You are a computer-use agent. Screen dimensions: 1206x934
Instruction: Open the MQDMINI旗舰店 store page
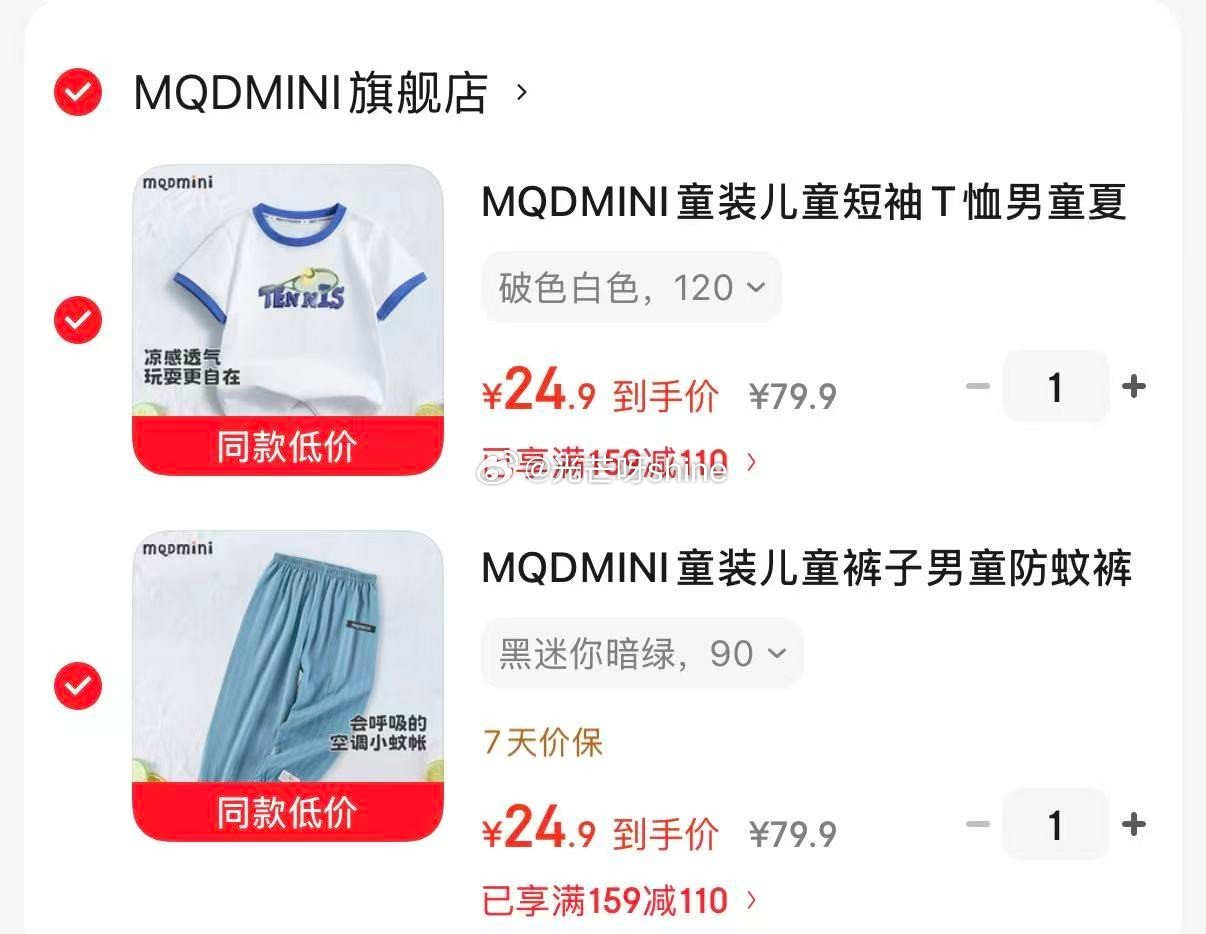point(311,93)
